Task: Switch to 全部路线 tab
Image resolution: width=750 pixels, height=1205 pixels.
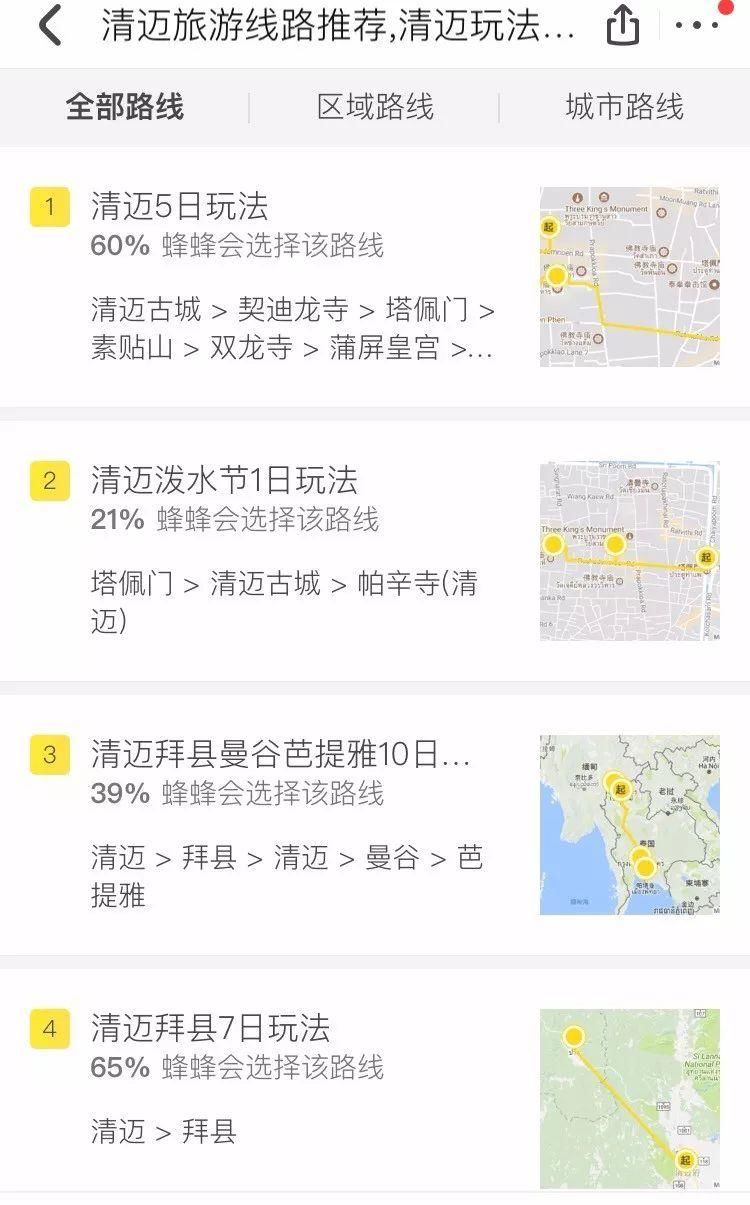Action: pos(125,107)
